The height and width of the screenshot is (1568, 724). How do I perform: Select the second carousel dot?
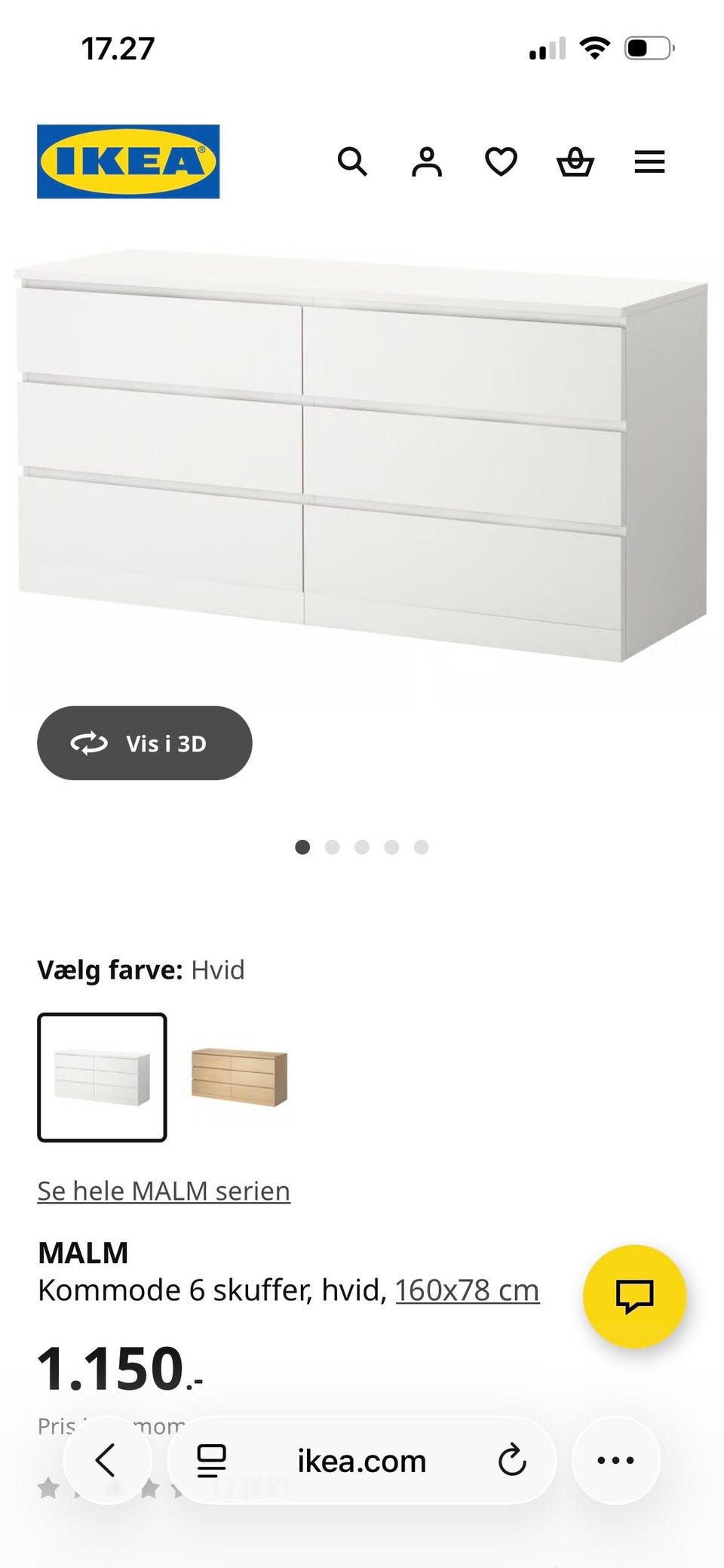click(332, 847)
